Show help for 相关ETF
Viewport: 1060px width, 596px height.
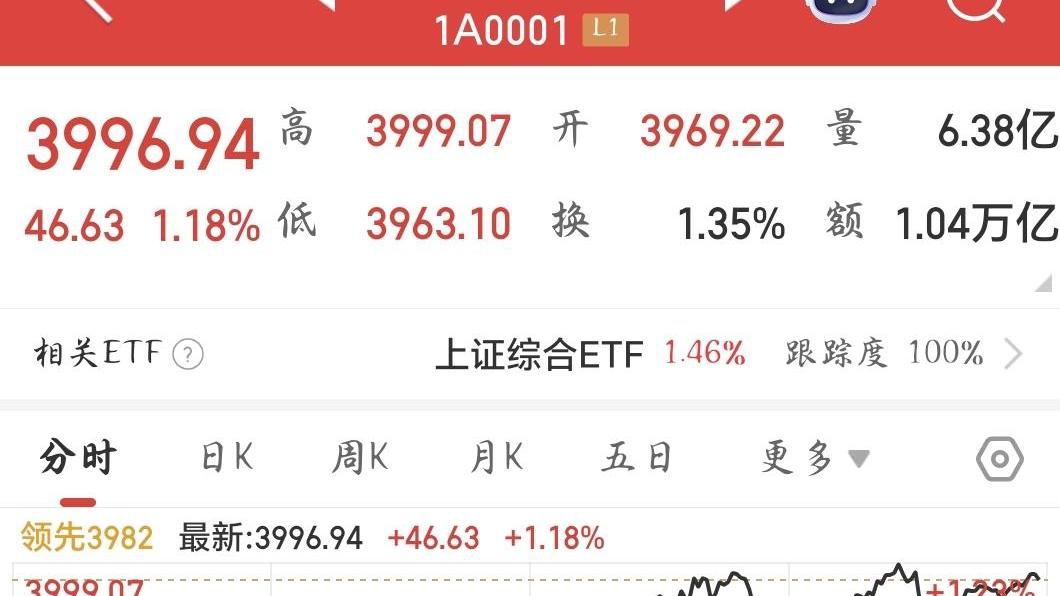188,354
